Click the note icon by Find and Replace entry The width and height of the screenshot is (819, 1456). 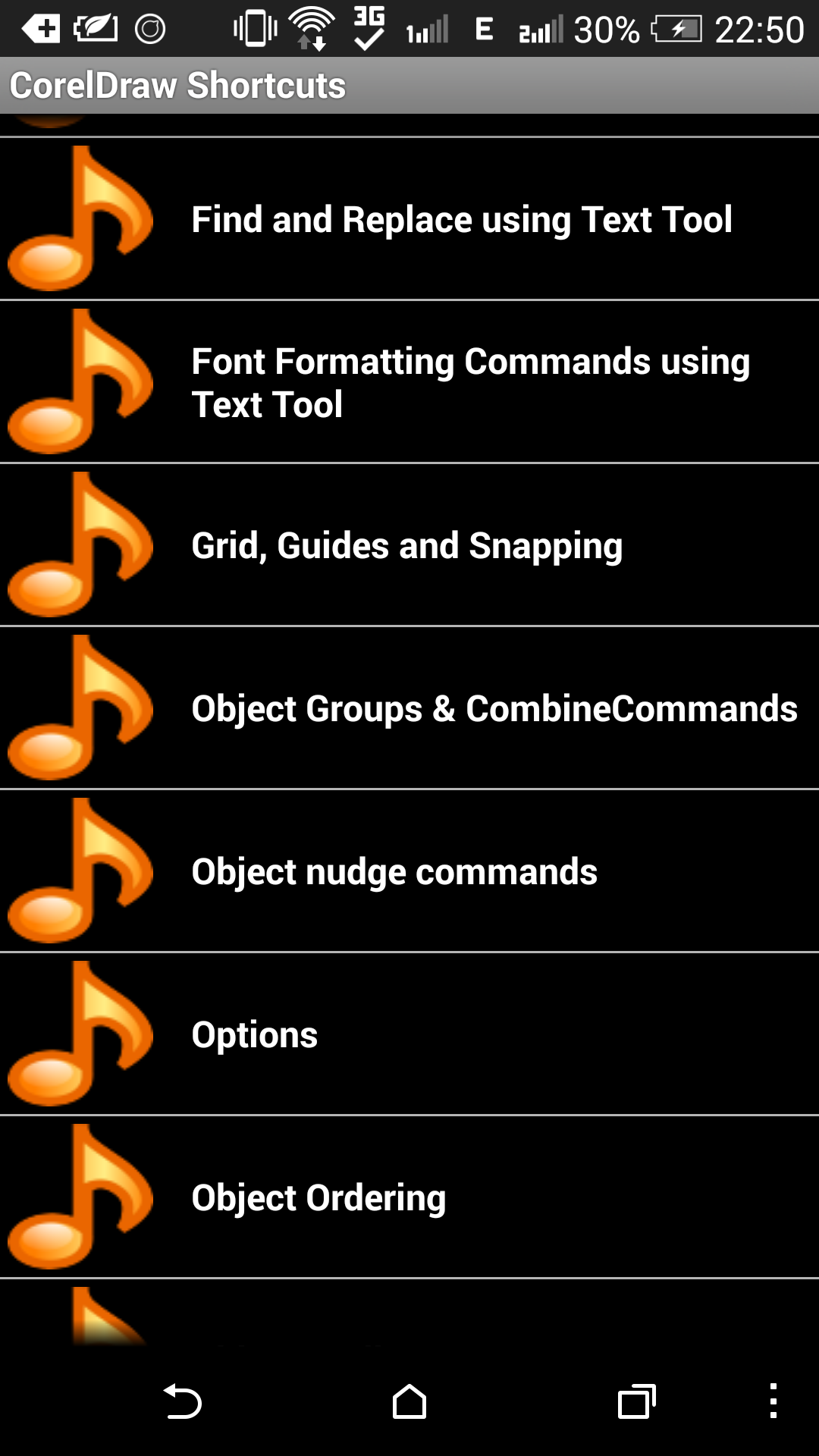tap(80, 219)
